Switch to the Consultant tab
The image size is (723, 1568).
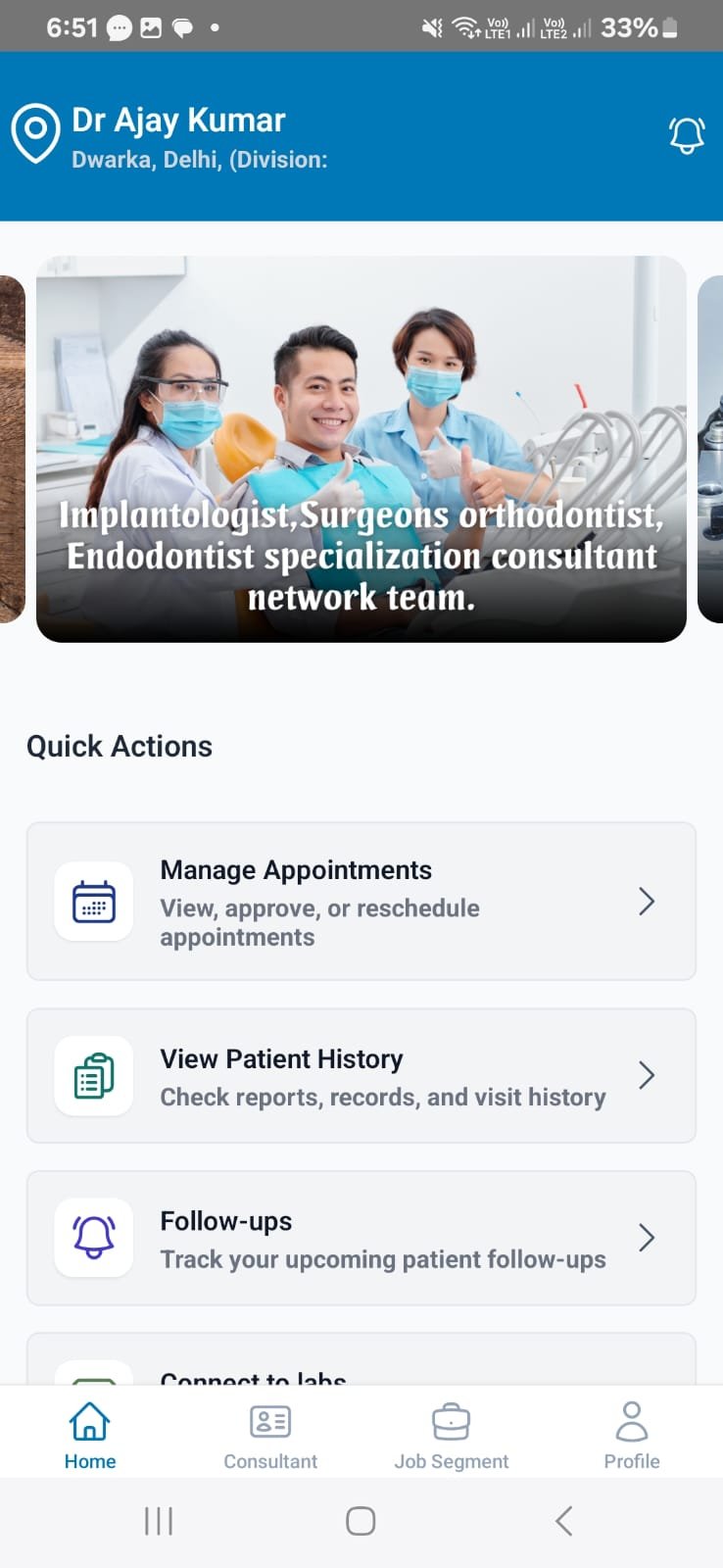[270, 1434]
